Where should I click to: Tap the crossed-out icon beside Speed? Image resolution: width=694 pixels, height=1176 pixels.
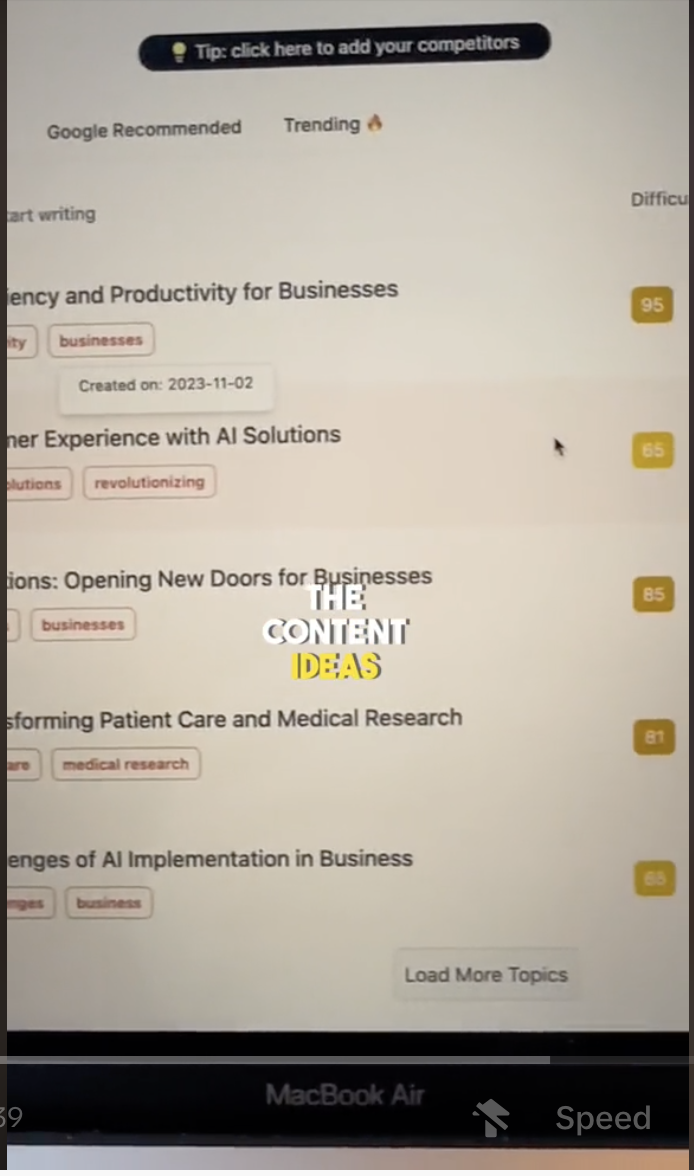[x=491, y=1119]
